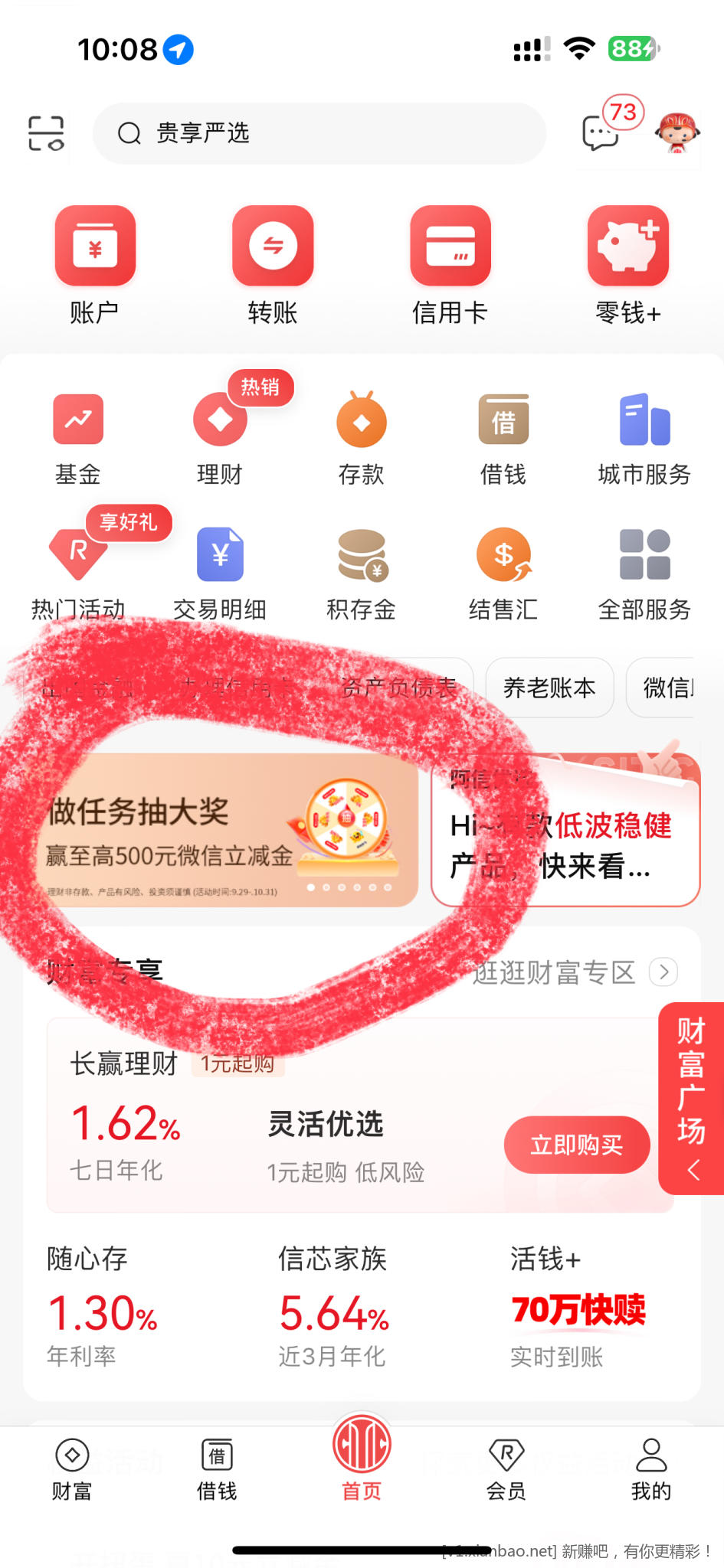Open the profile avatar
The image size is (724, 1568).
point(677,133)
